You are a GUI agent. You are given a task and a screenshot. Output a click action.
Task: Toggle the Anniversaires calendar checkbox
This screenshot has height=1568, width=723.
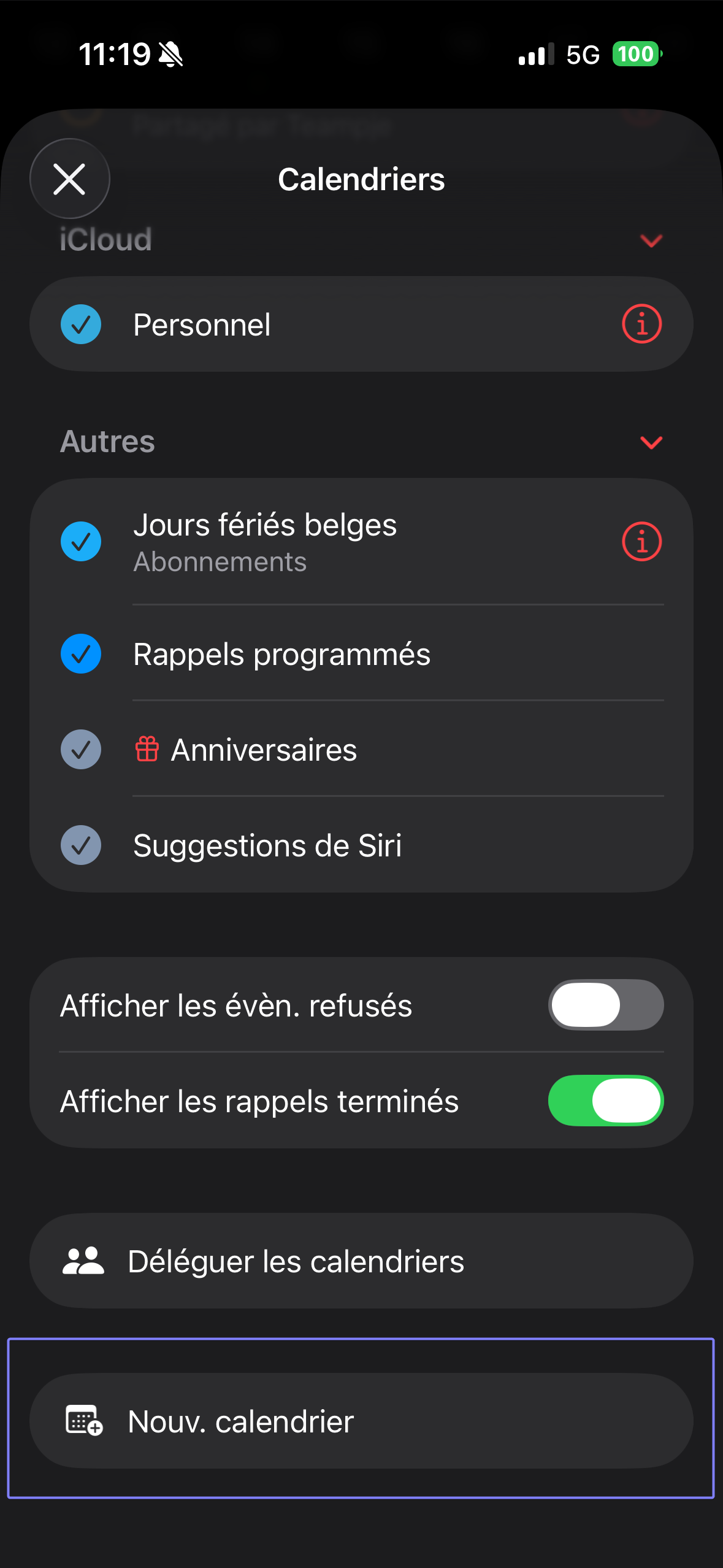click(81, 750)
